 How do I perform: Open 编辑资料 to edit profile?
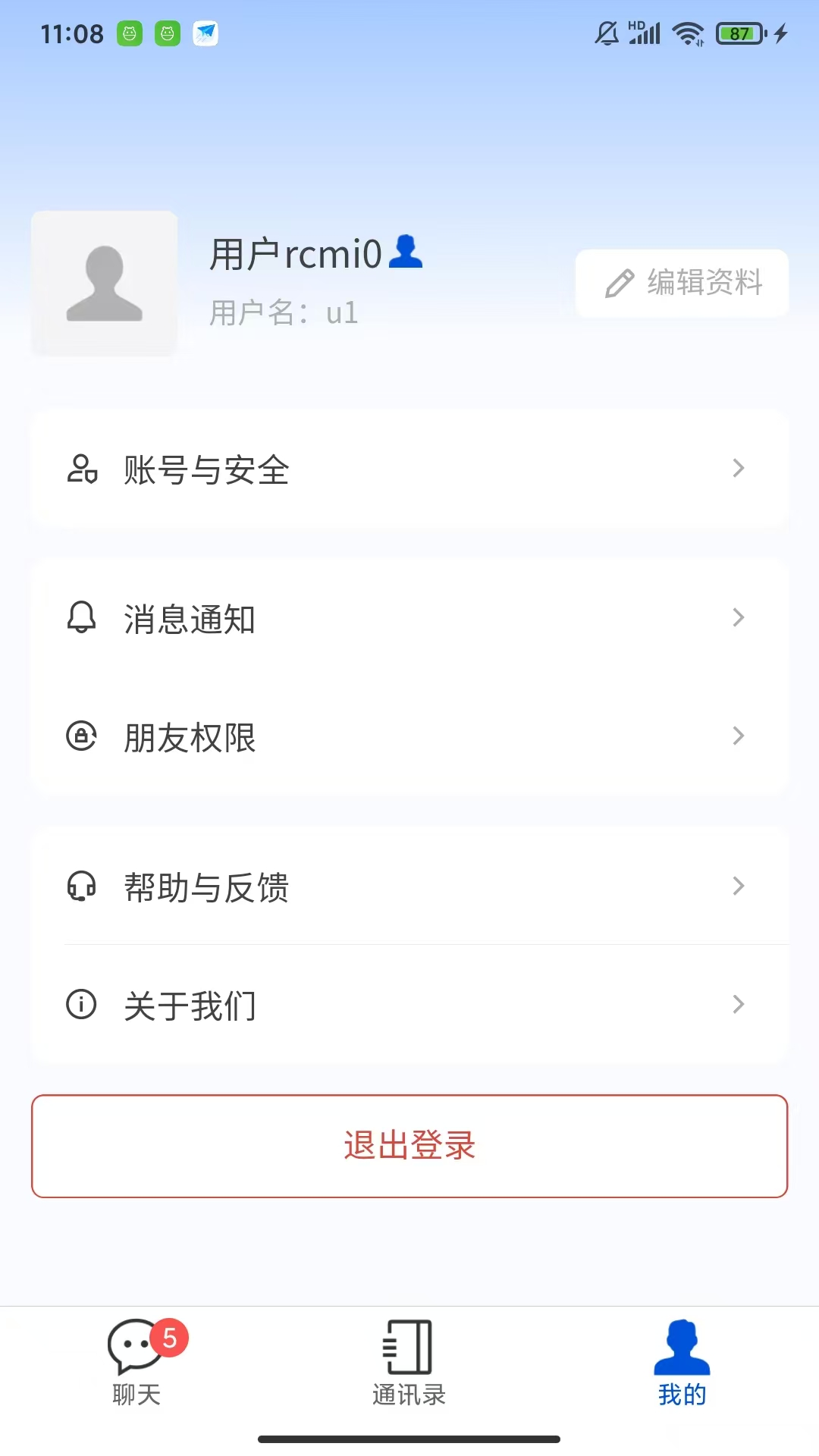pyautogui.click(x=681, y=281)
